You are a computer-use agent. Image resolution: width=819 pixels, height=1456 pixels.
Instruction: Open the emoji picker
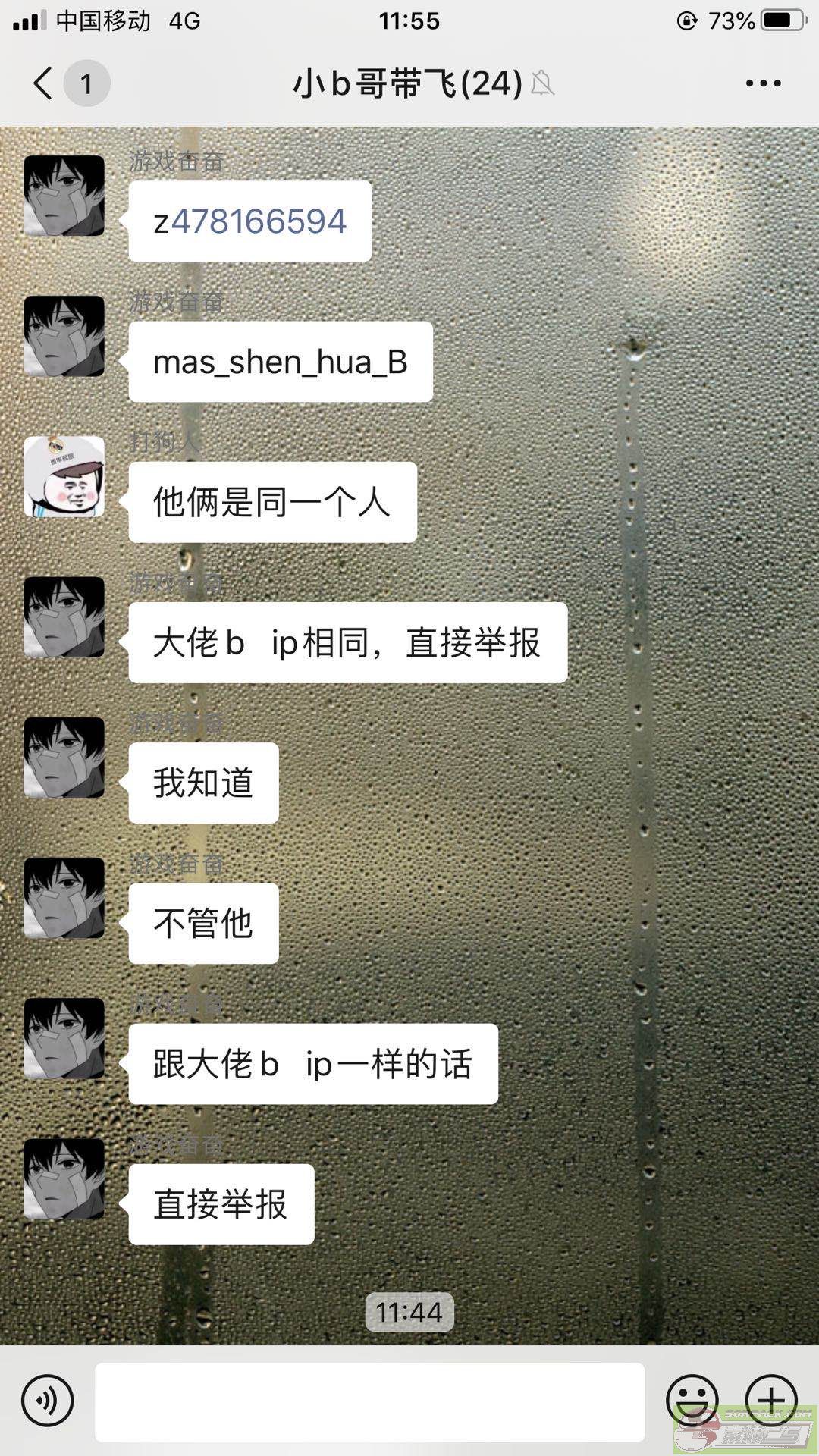tap(692, 1401)
